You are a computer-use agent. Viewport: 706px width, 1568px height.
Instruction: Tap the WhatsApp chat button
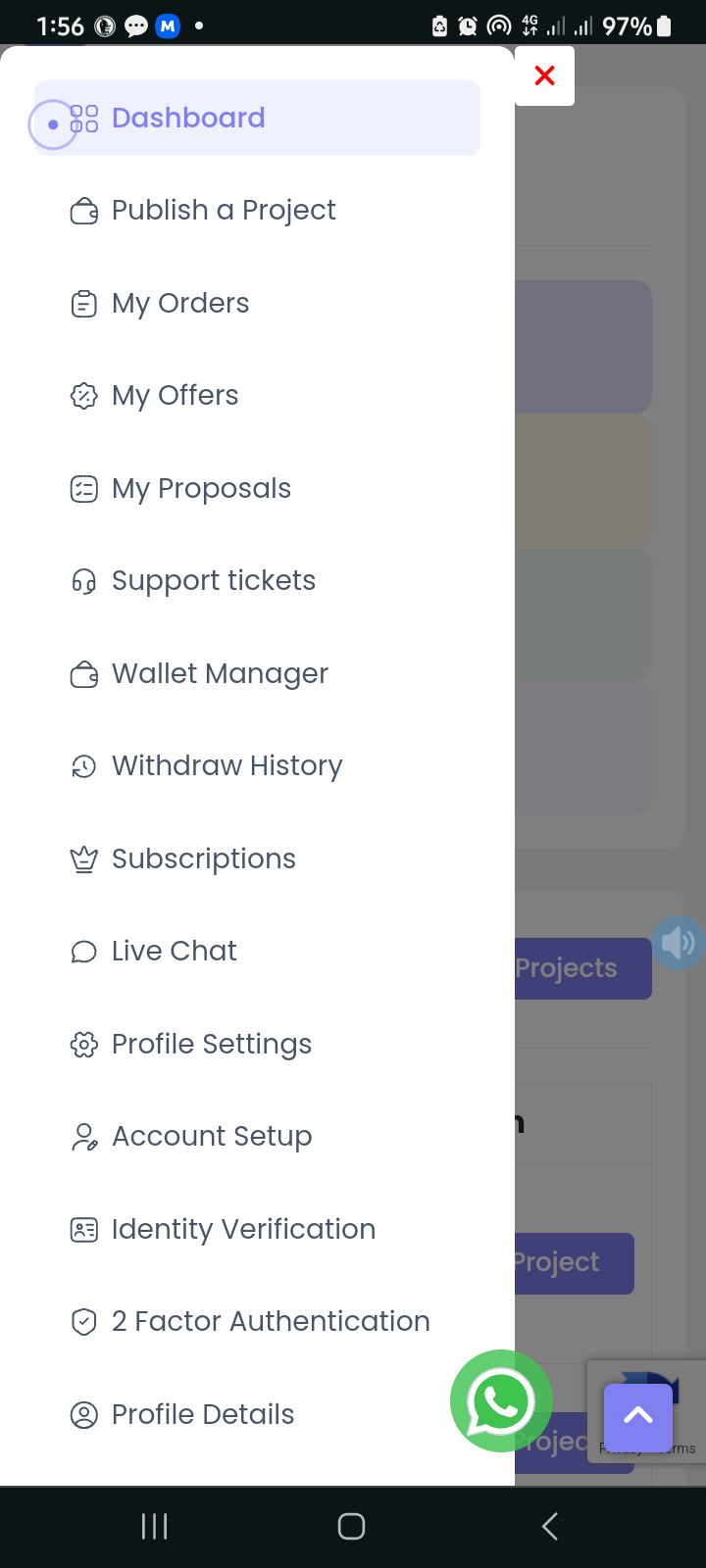coord(501,1401)
